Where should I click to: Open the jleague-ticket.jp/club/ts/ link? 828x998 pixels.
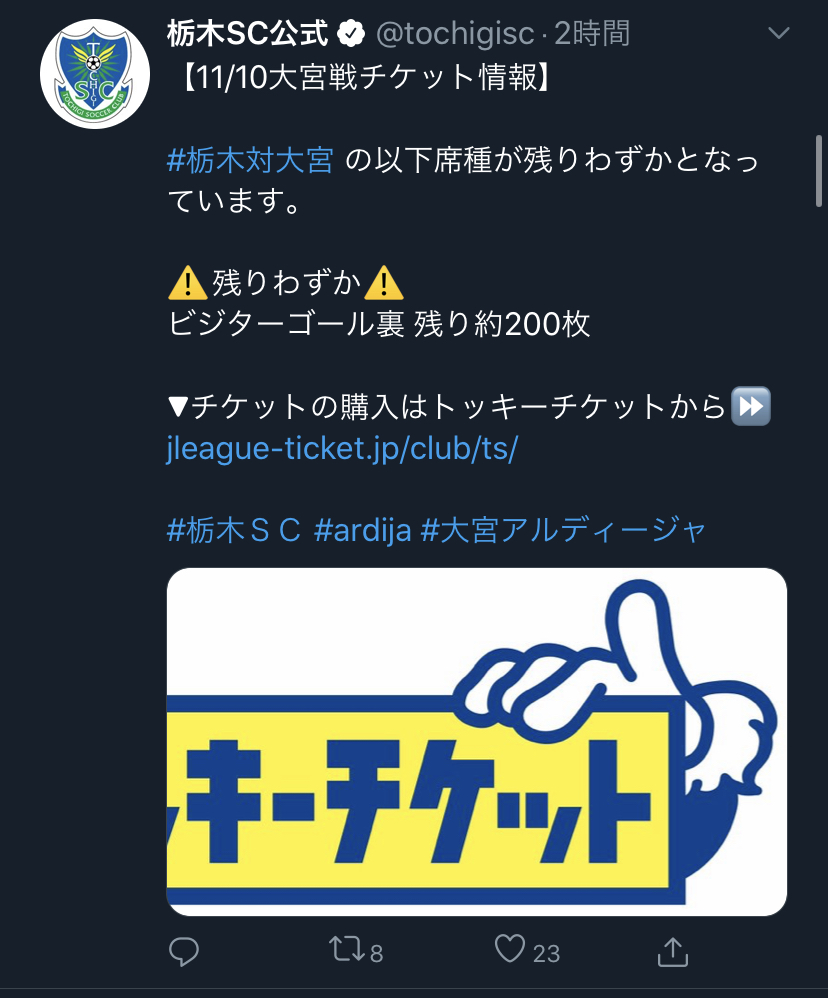[341, 450]
